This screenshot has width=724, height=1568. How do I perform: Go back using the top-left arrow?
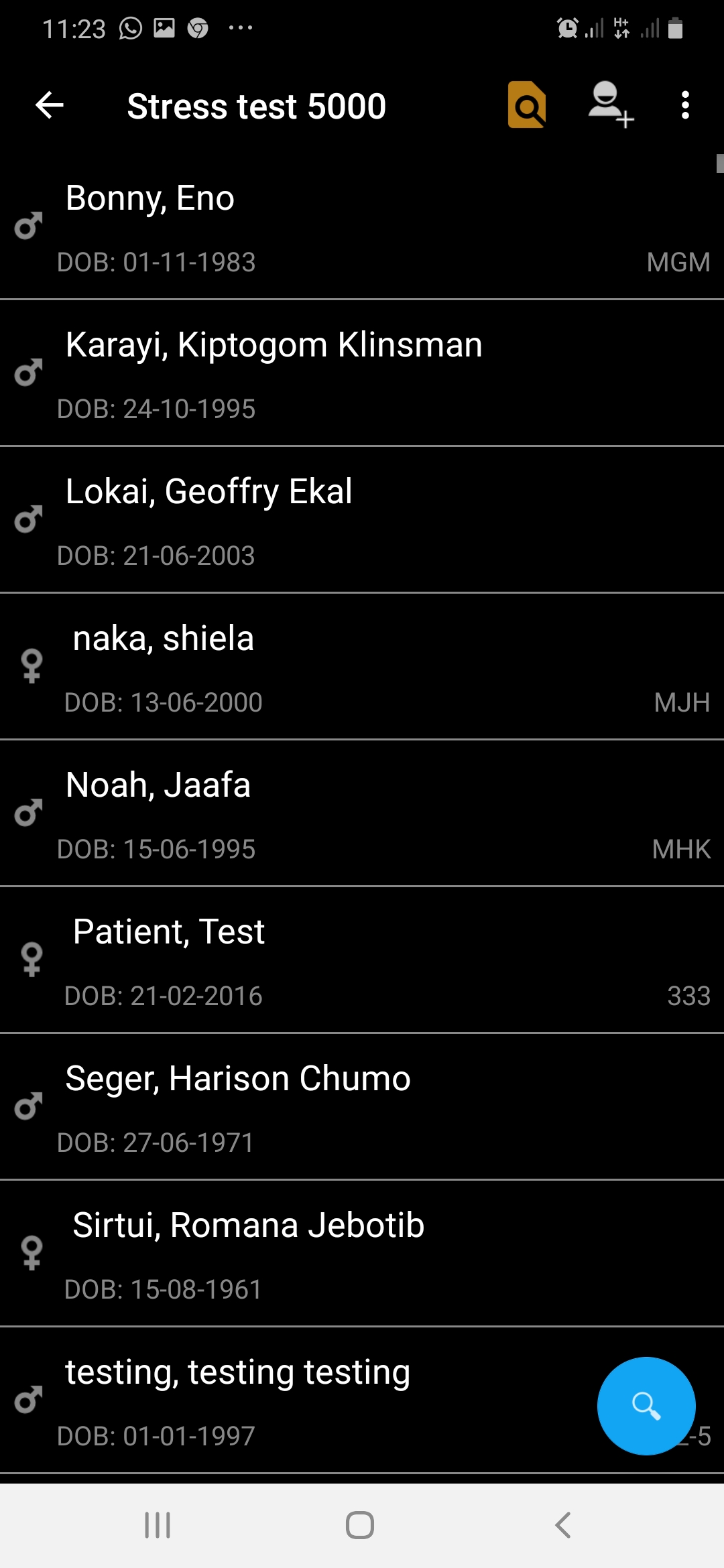[x=49, y=105]
